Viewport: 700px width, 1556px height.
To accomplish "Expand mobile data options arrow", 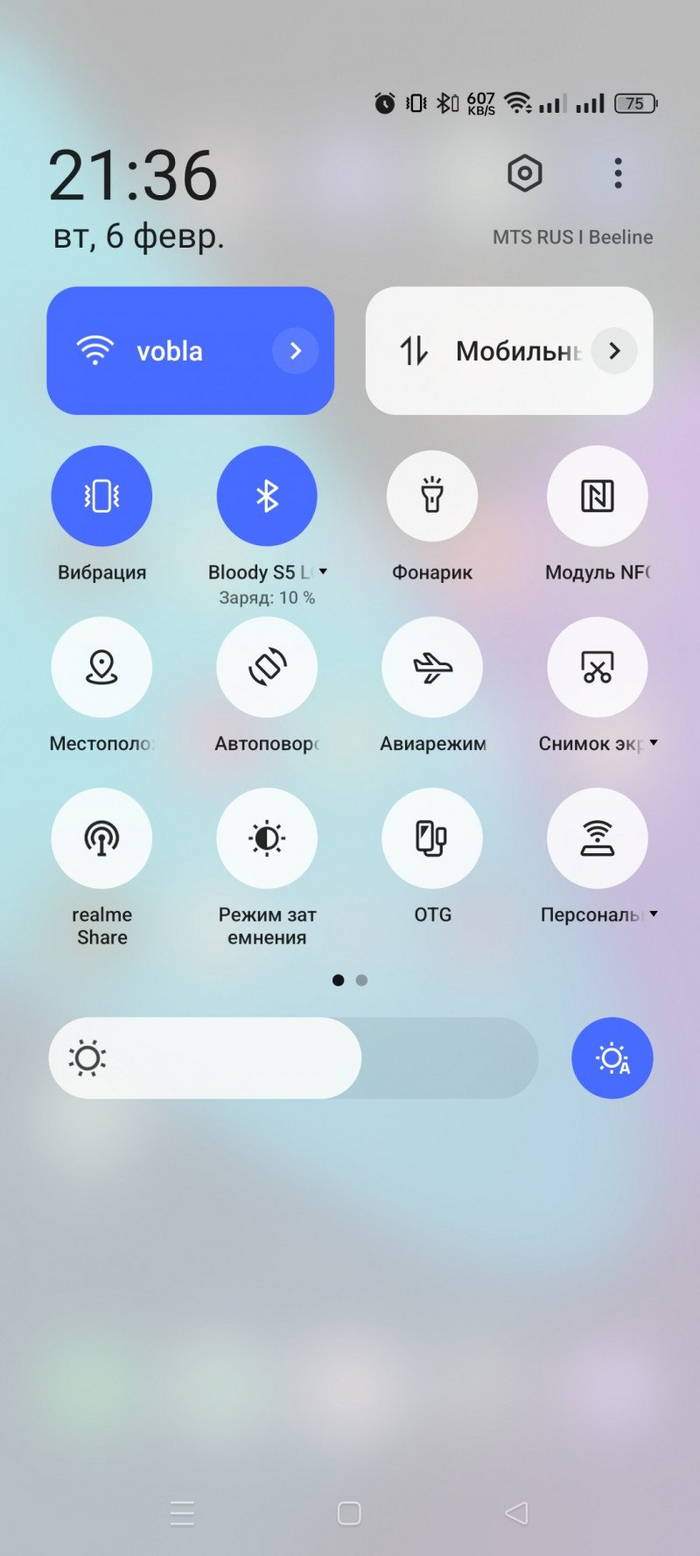I will pyautogui.click(x=614, y=351).
